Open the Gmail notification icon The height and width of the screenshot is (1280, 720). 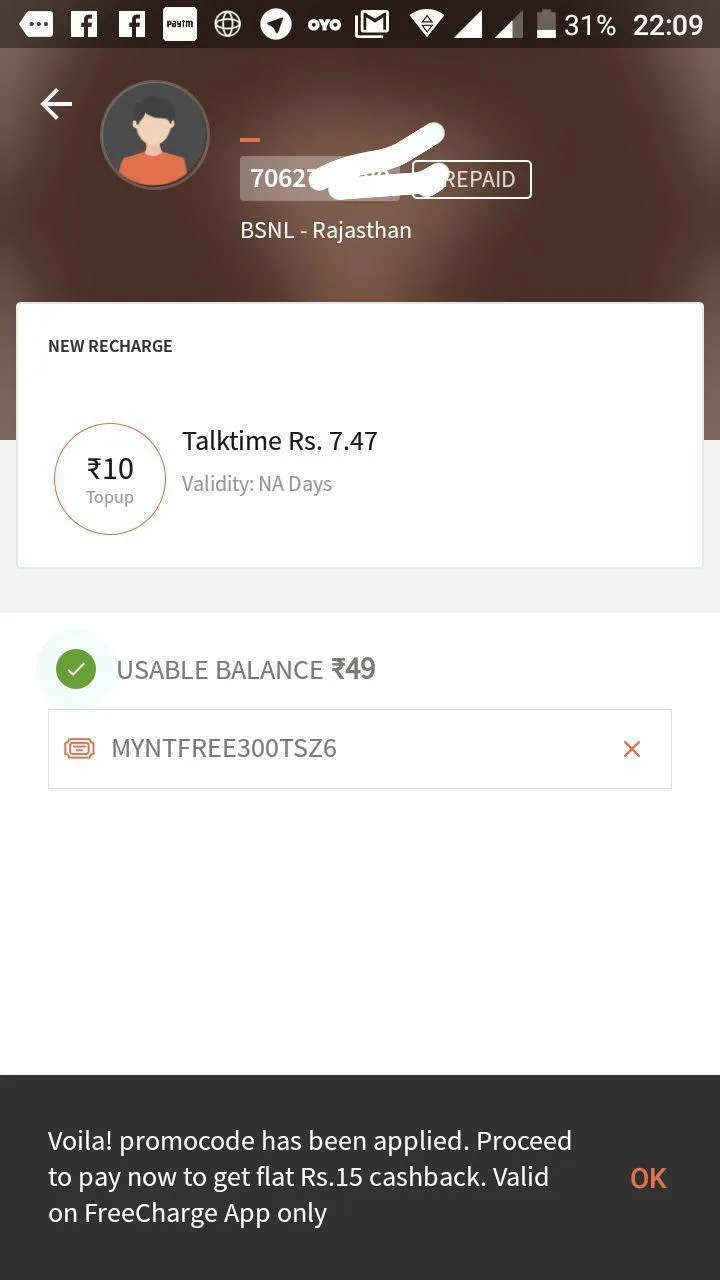coord(371,22)
